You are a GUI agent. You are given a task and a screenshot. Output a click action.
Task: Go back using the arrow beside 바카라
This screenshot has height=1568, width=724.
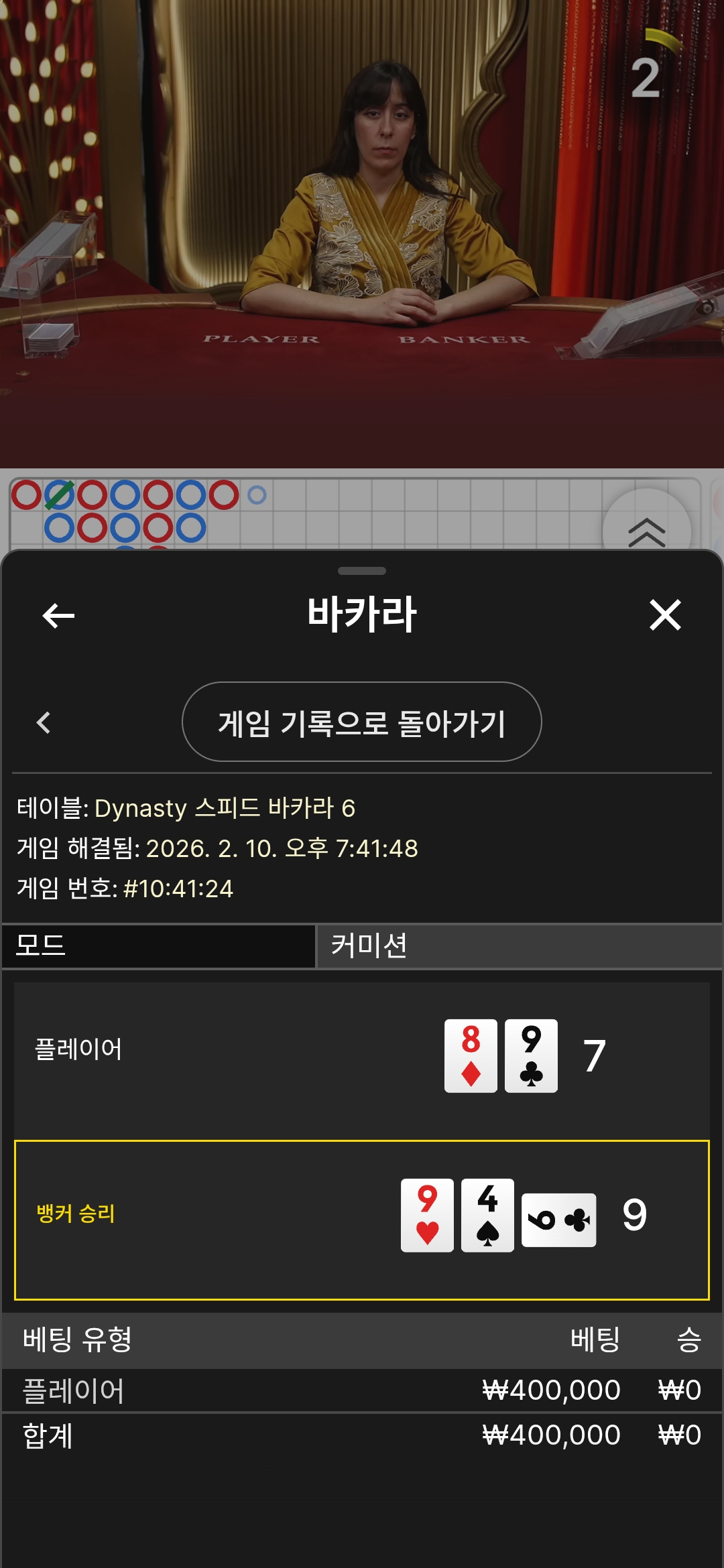click(58, 615)
